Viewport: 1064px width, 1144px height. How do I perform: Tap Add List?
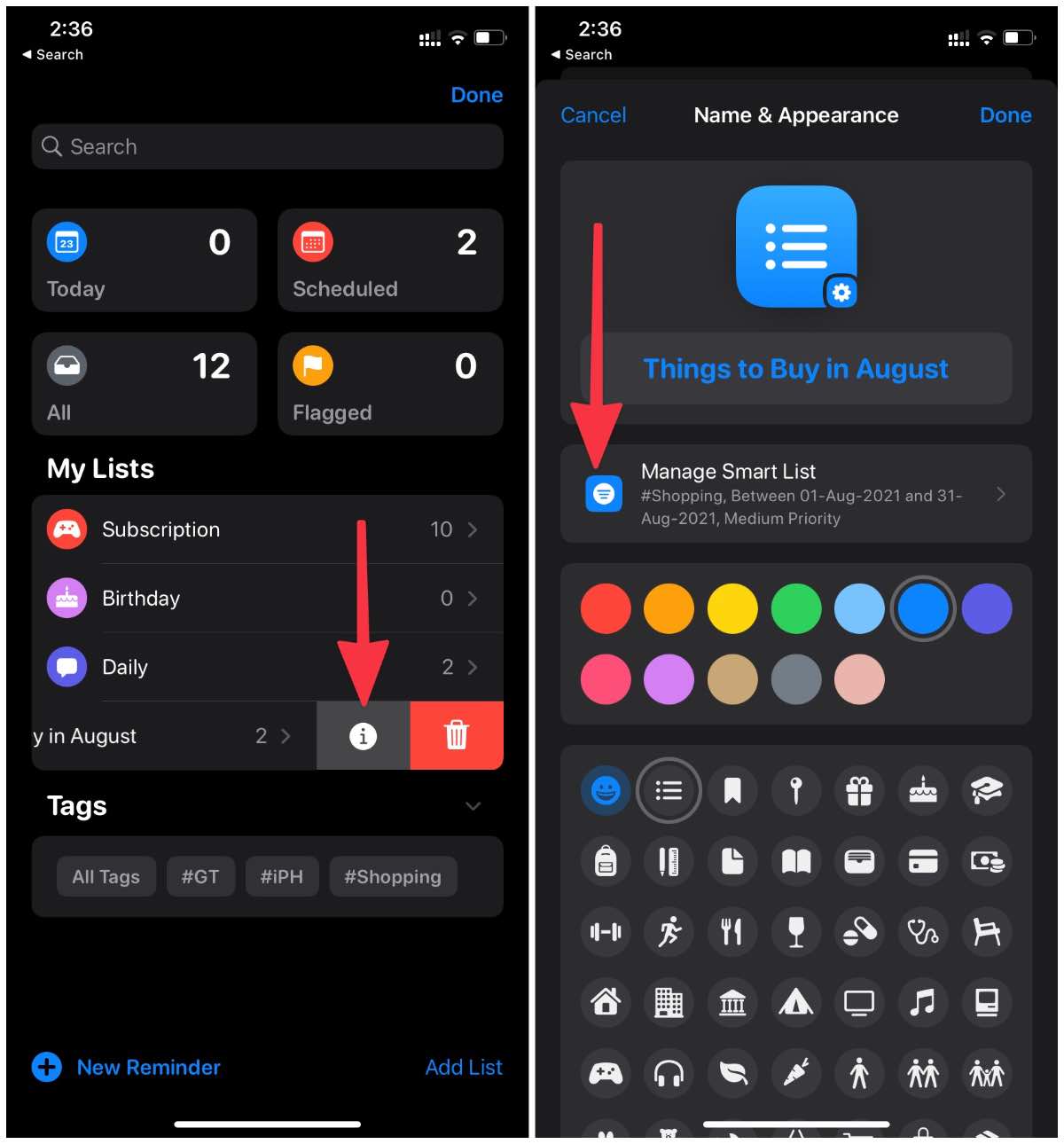[463, 1067]
